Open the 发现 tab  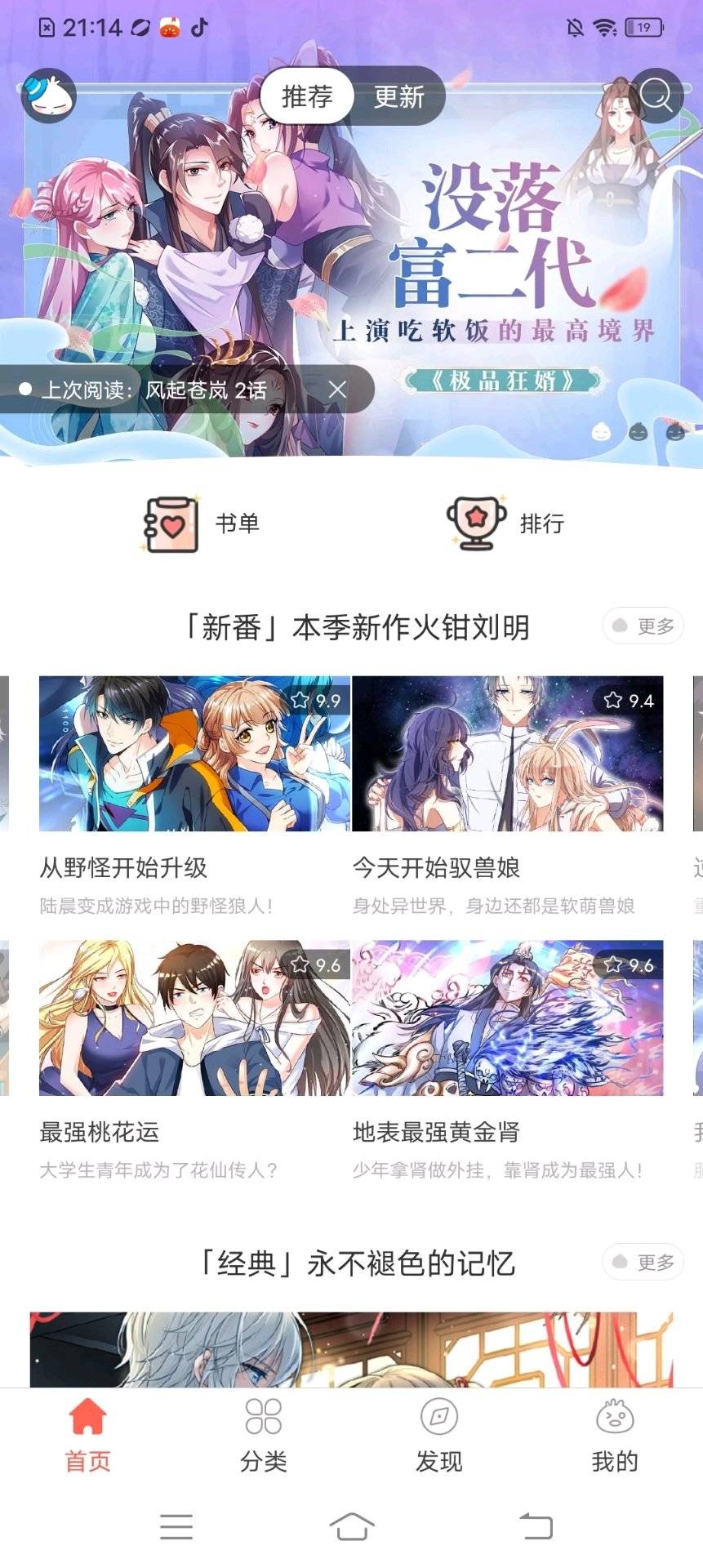(x=438, y=1434)
